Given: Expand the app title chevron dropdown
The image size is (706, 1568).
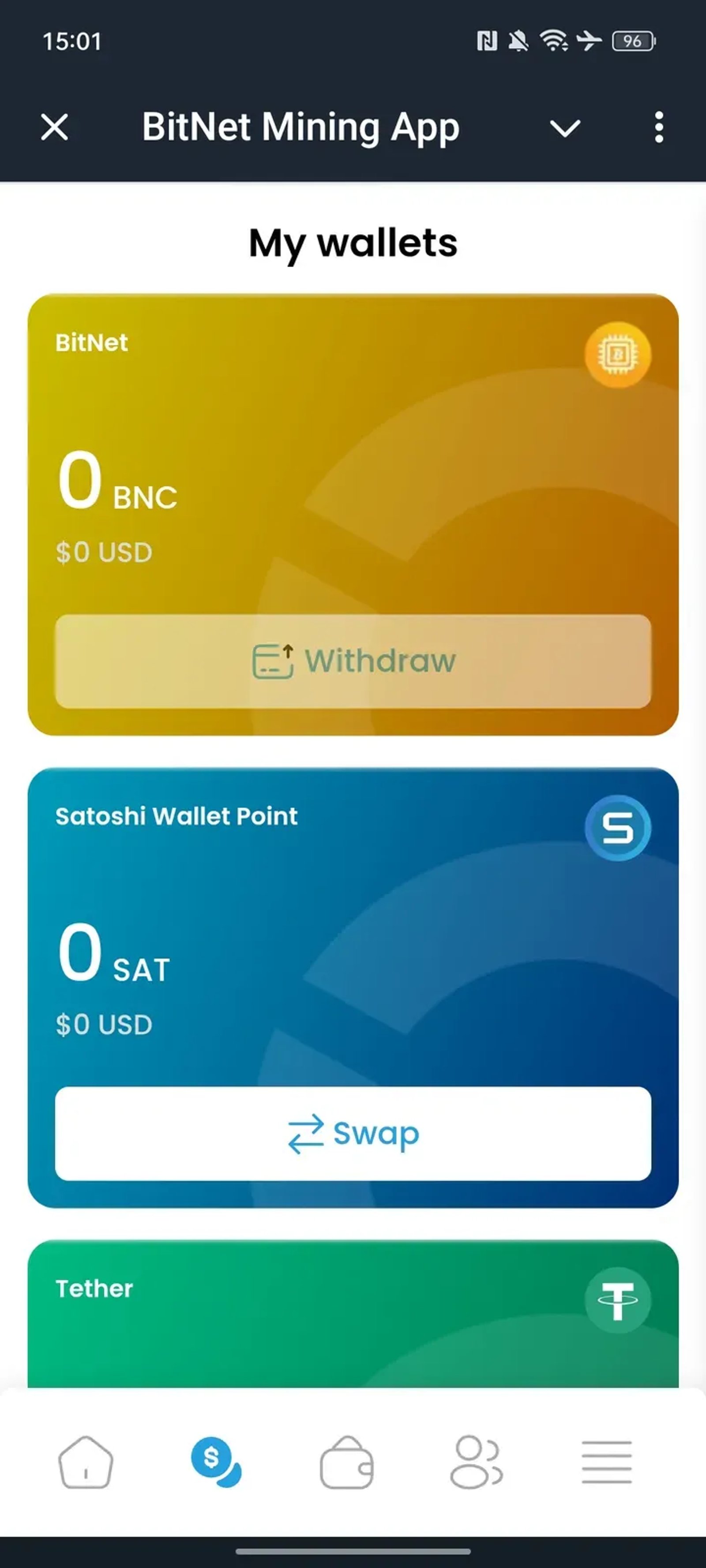Looking at the screenshot, I should [565, 128].
